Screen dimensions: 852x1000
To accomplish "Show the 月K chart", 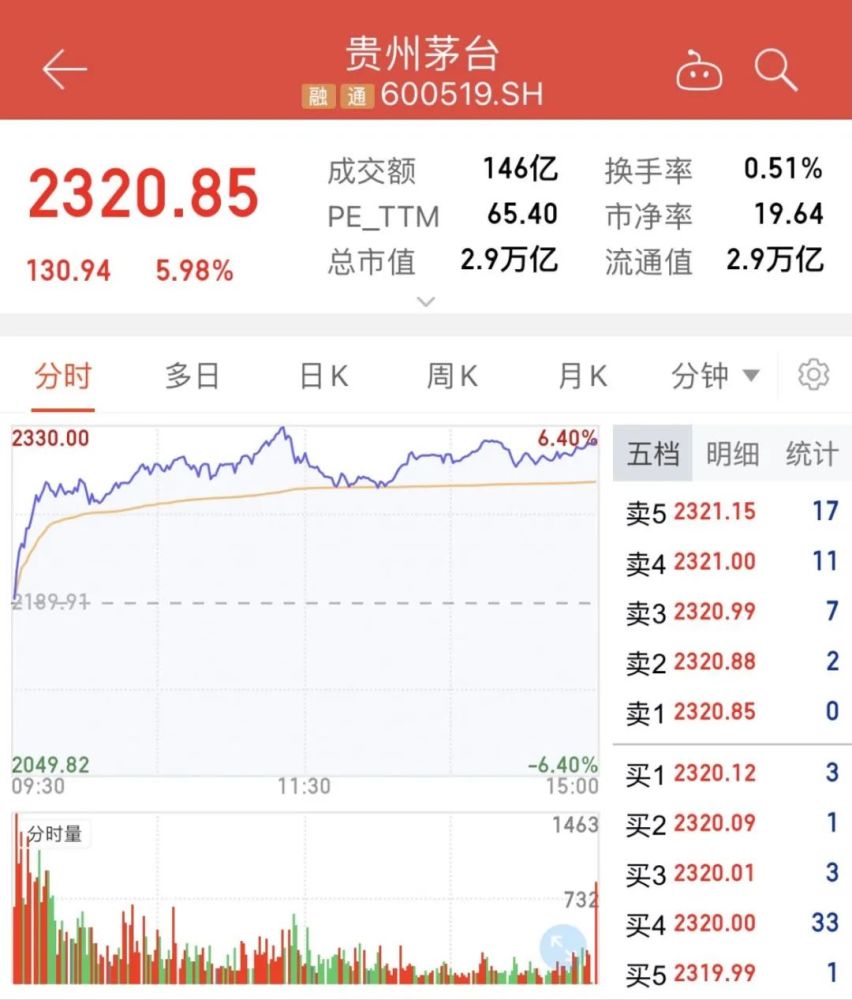I will 582,376.
